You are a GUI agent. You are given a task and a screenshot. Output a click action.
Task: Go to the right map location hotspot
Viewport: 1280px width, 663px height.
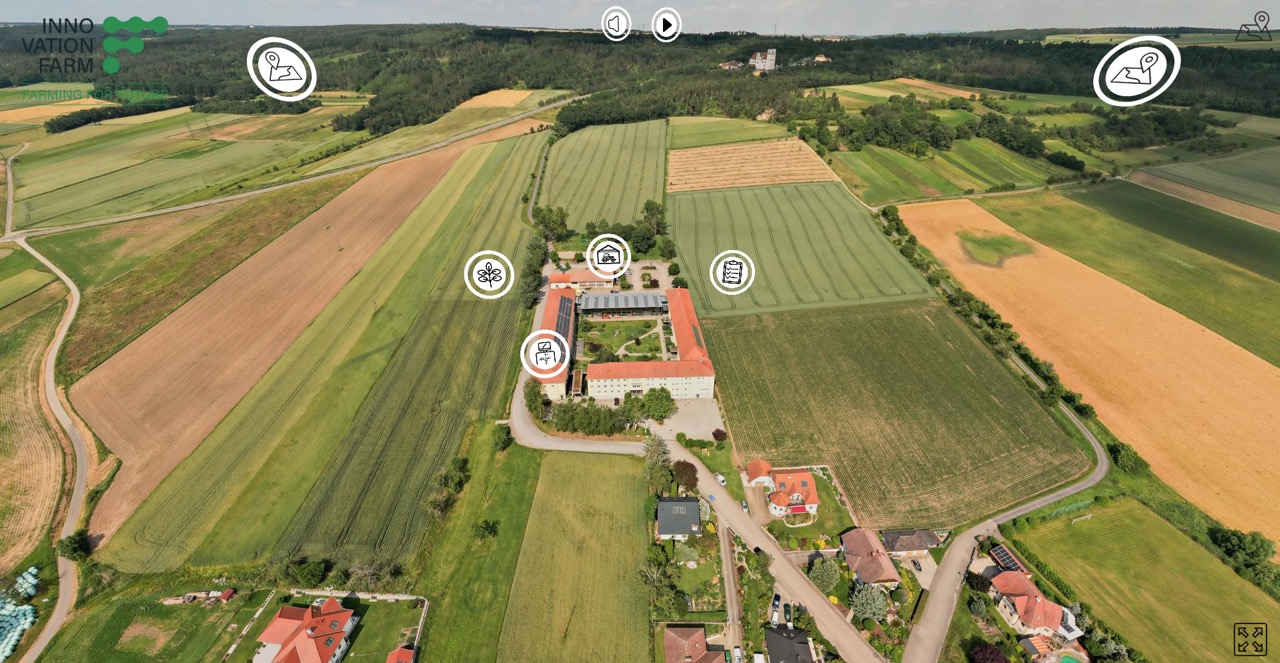(1137, 71)
